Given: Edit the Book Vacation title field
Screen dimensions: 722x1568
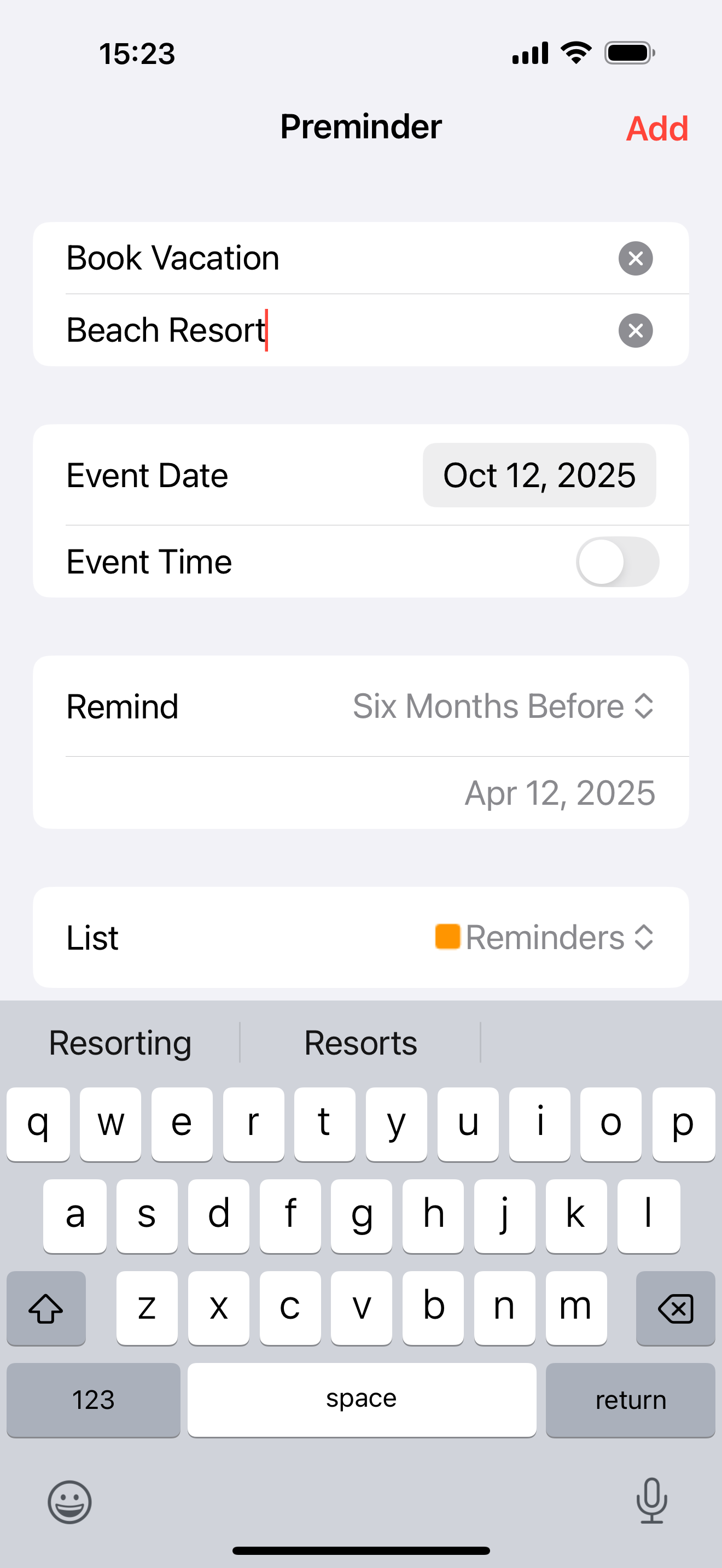Looking at the screenshot, I should point(335,258).
